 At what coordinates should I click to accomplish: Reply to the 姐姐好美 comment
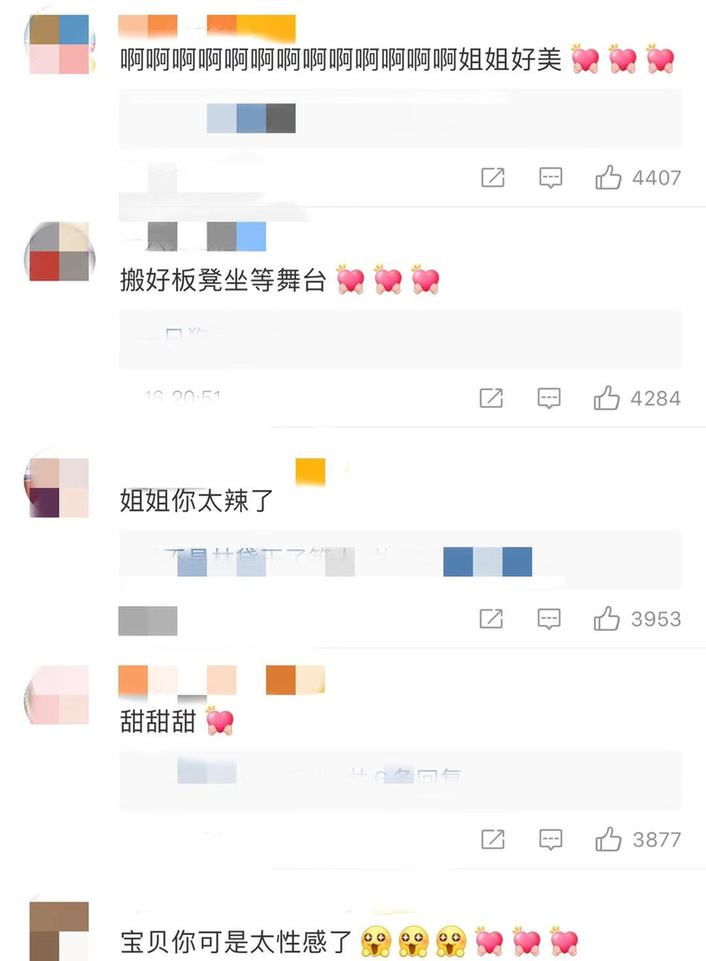550,178
